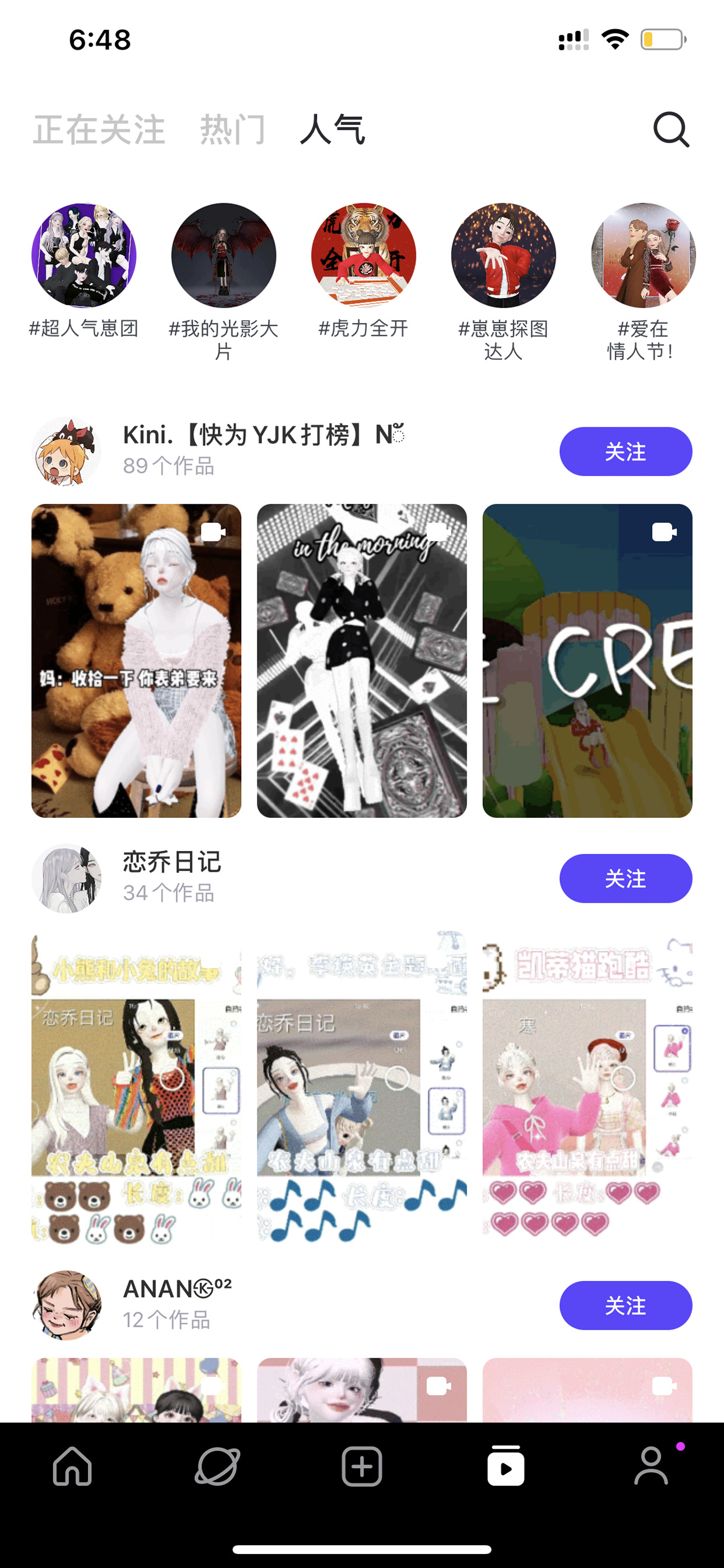The width and height of the screenshot is (724, 1568).
Task: Open the search magnifier icon
Action: click(x=671, y=129)
